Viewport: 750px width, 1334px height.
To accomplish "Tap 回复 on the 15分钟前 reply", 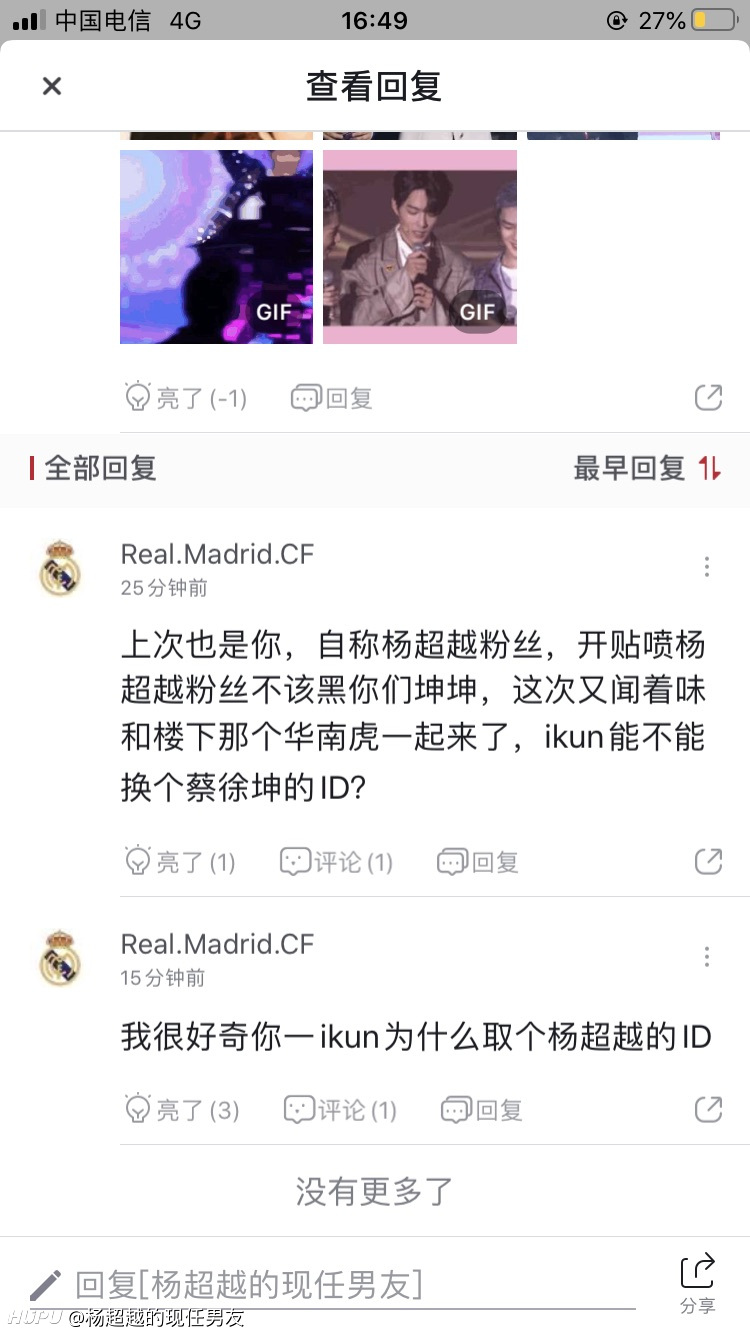I will click(482, 1109).
